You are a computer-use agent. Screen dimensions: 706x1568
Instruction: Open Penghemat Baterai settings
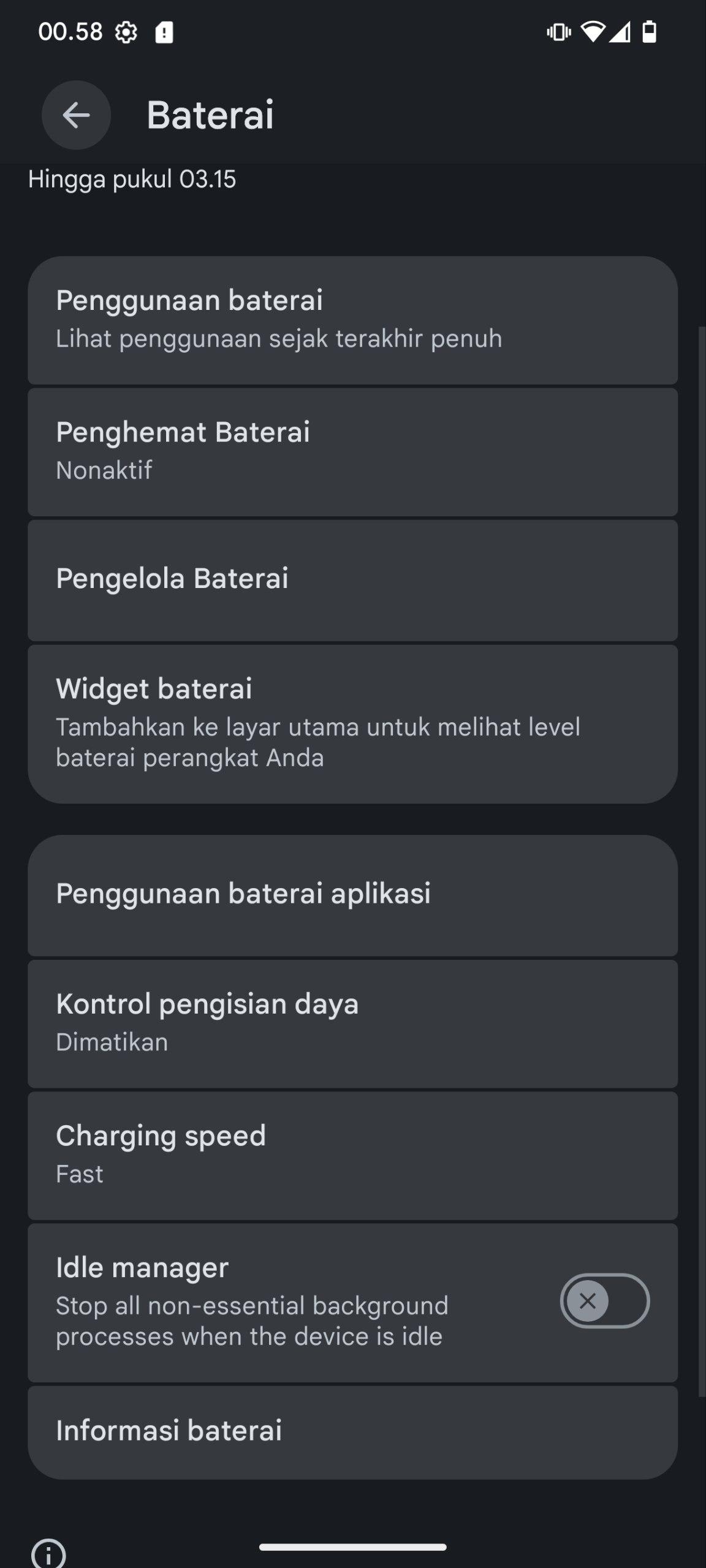352,451
